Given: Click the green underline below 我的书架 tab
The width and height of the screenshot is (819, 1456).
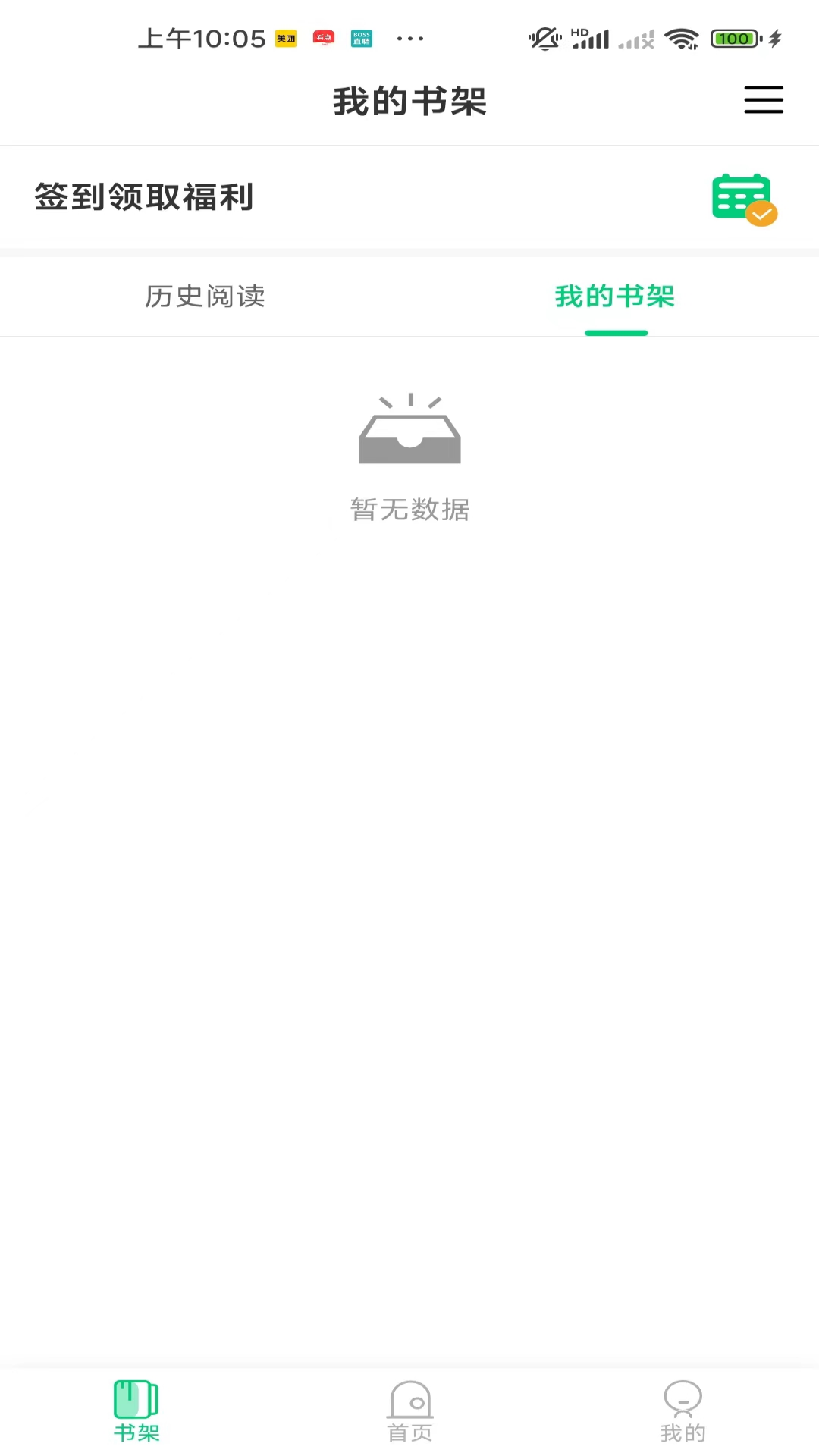Looking at the screenshot, I should [x=617, y=333].
